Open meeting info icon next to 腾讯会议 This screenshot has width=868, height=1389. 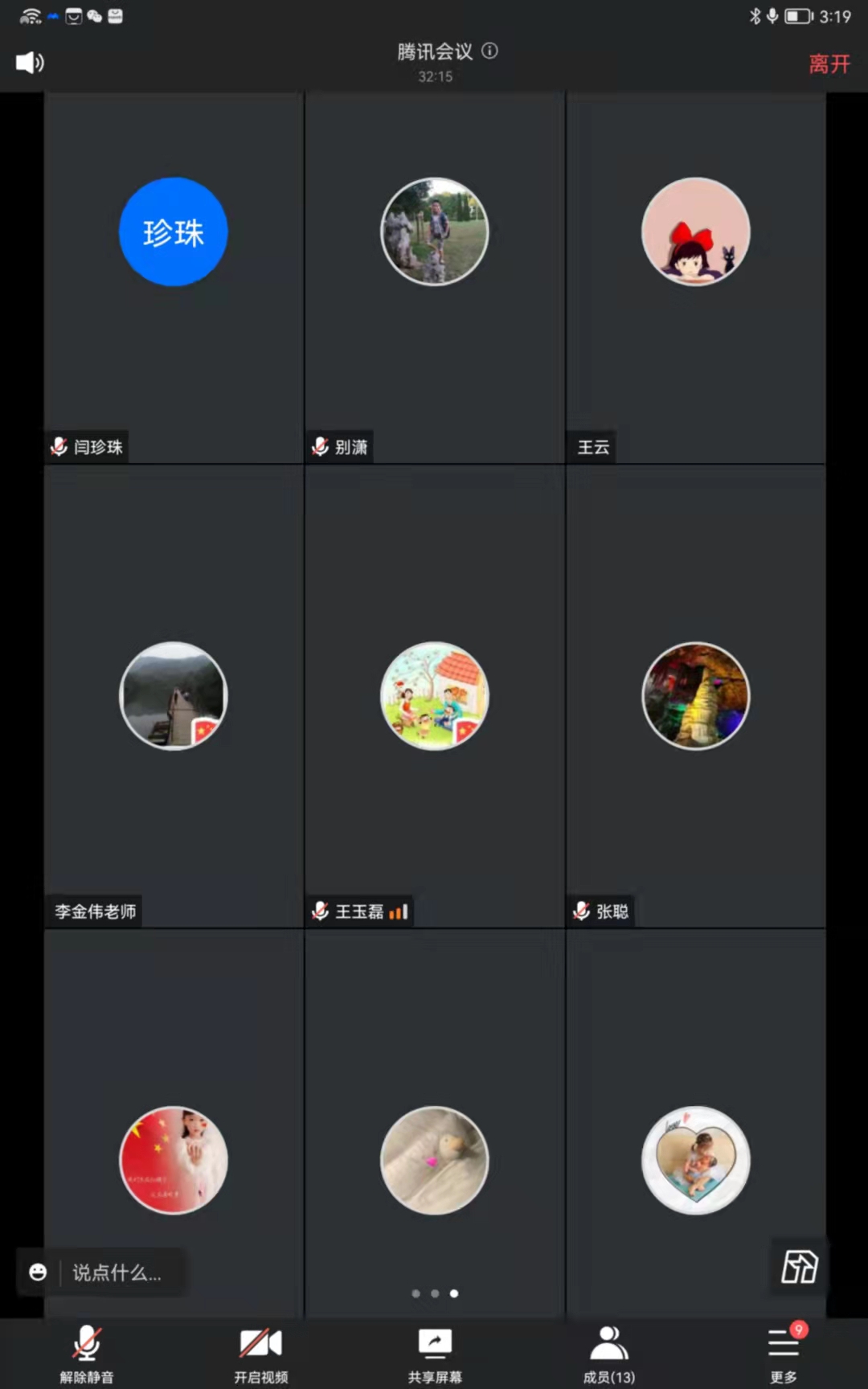[x=489, y=51]
